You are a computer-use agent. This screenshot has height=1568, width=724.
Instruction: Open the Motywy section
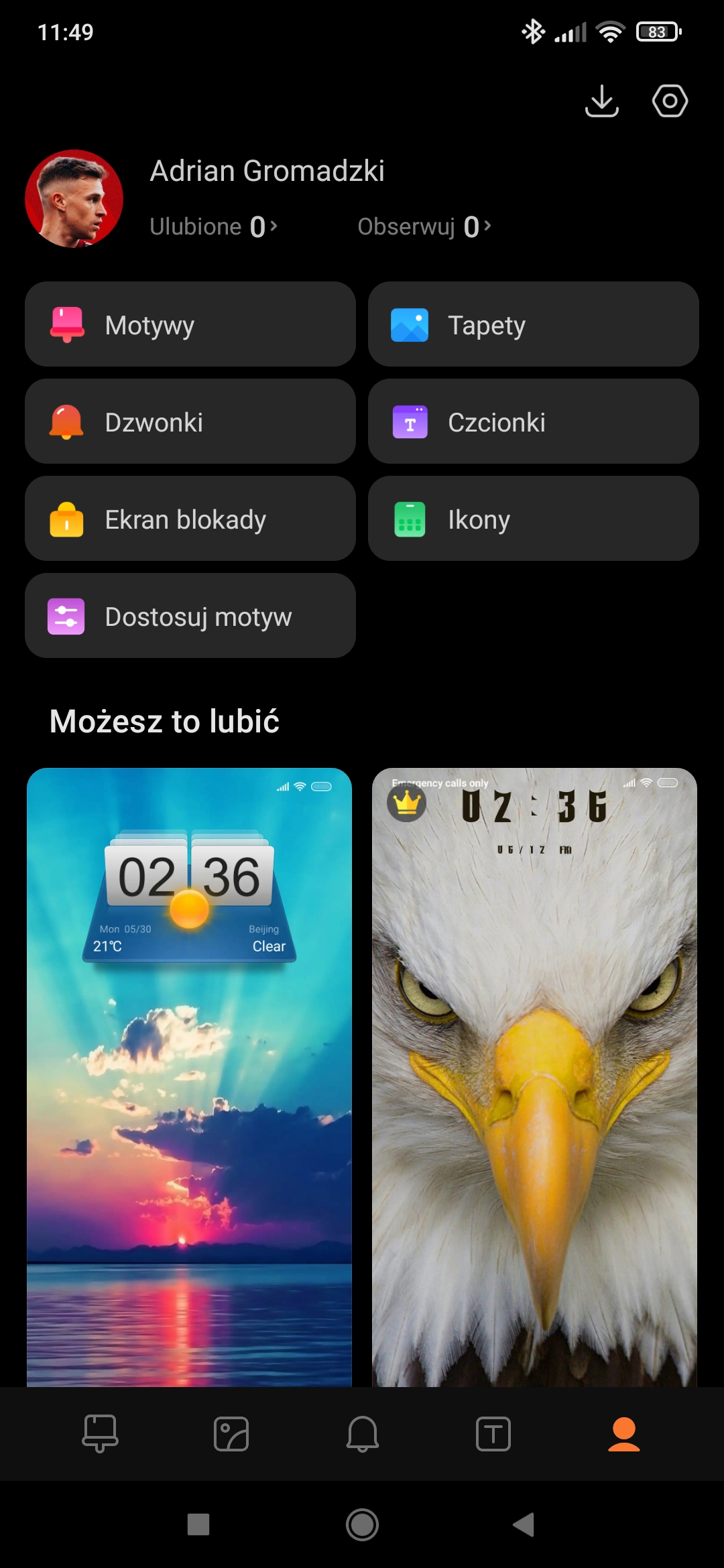pyautogui.click(x=190, y=324)
